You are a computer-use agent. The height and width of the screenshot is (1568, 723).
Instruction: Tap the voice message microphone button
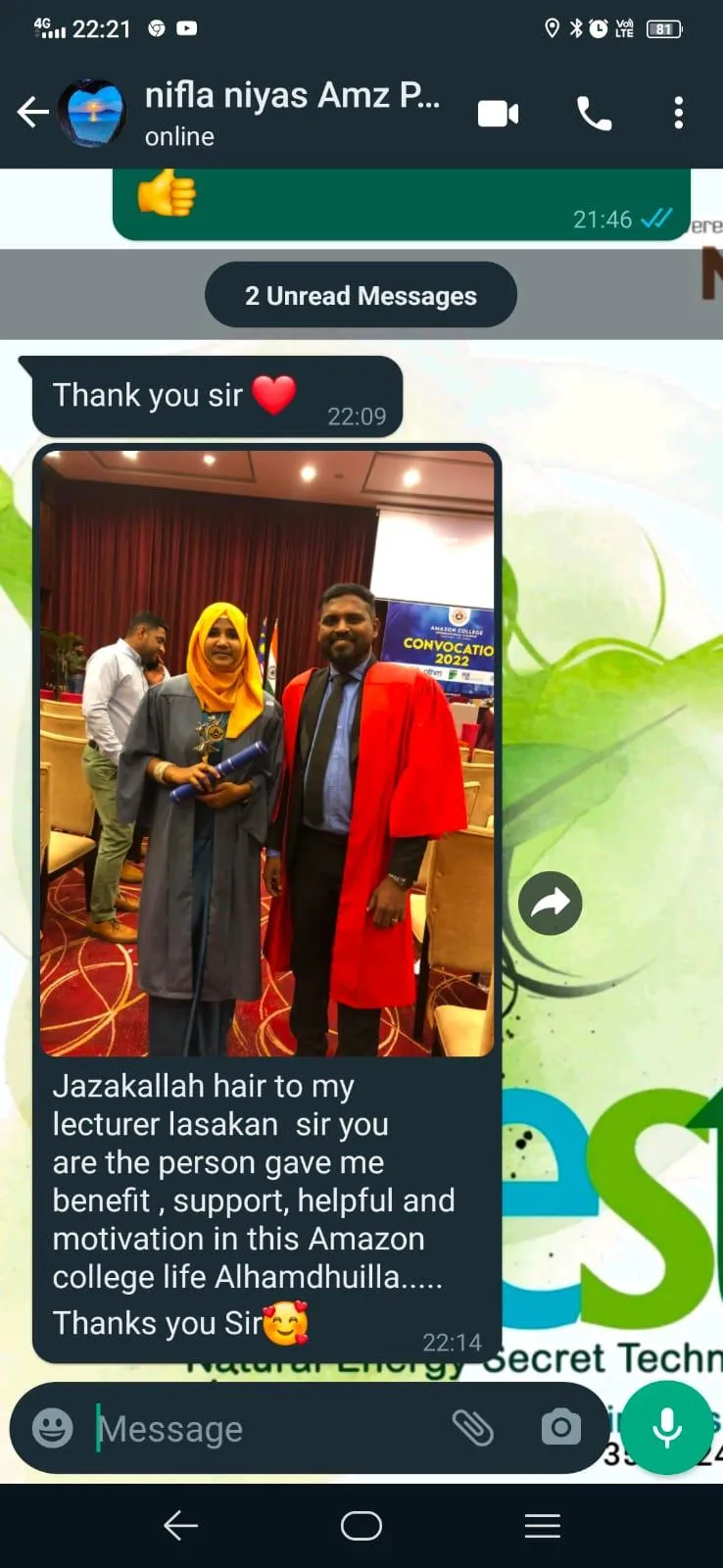667,1428
